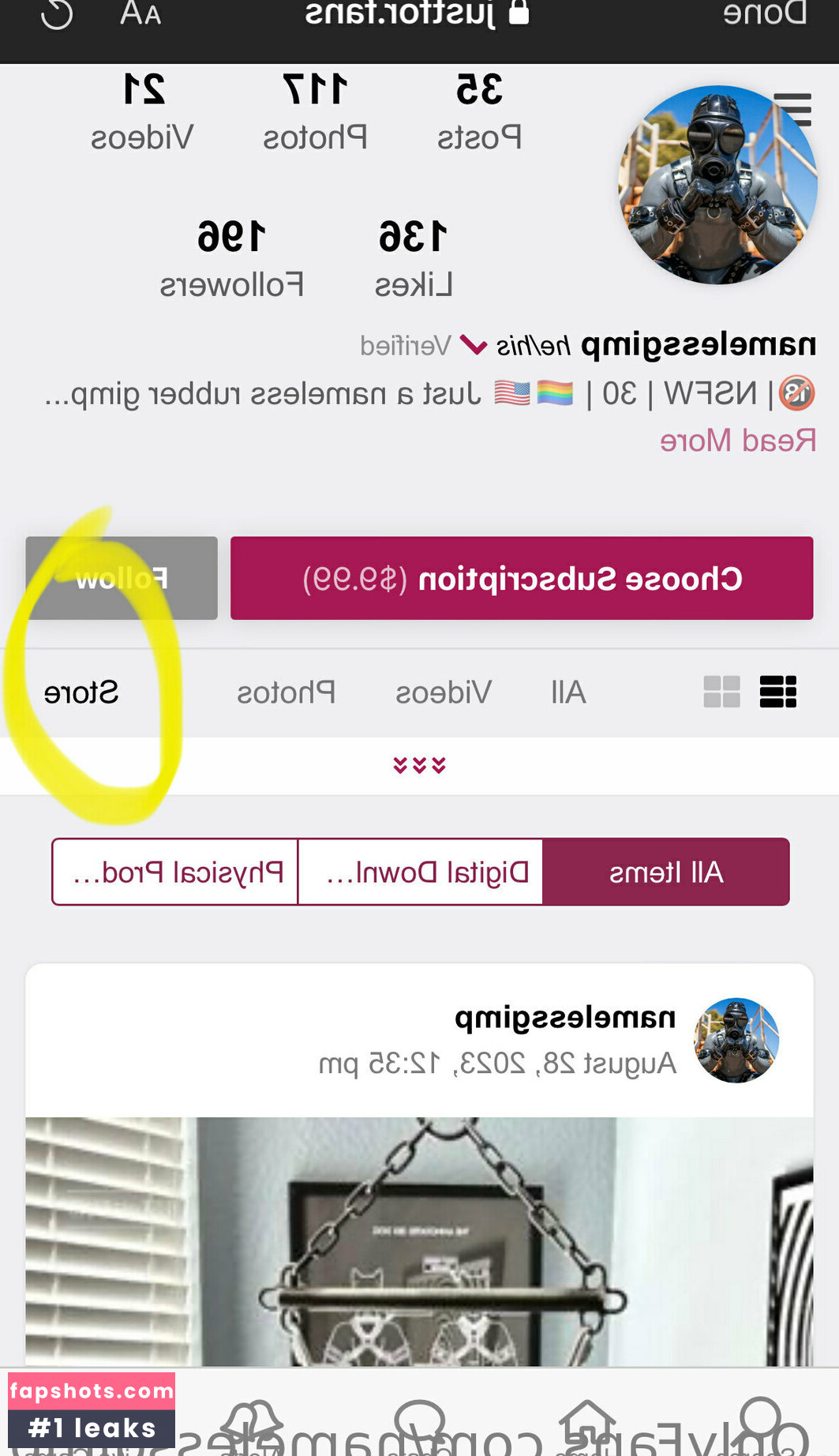
Task: Expand the triple chevron section
Action: pos(419,765)
